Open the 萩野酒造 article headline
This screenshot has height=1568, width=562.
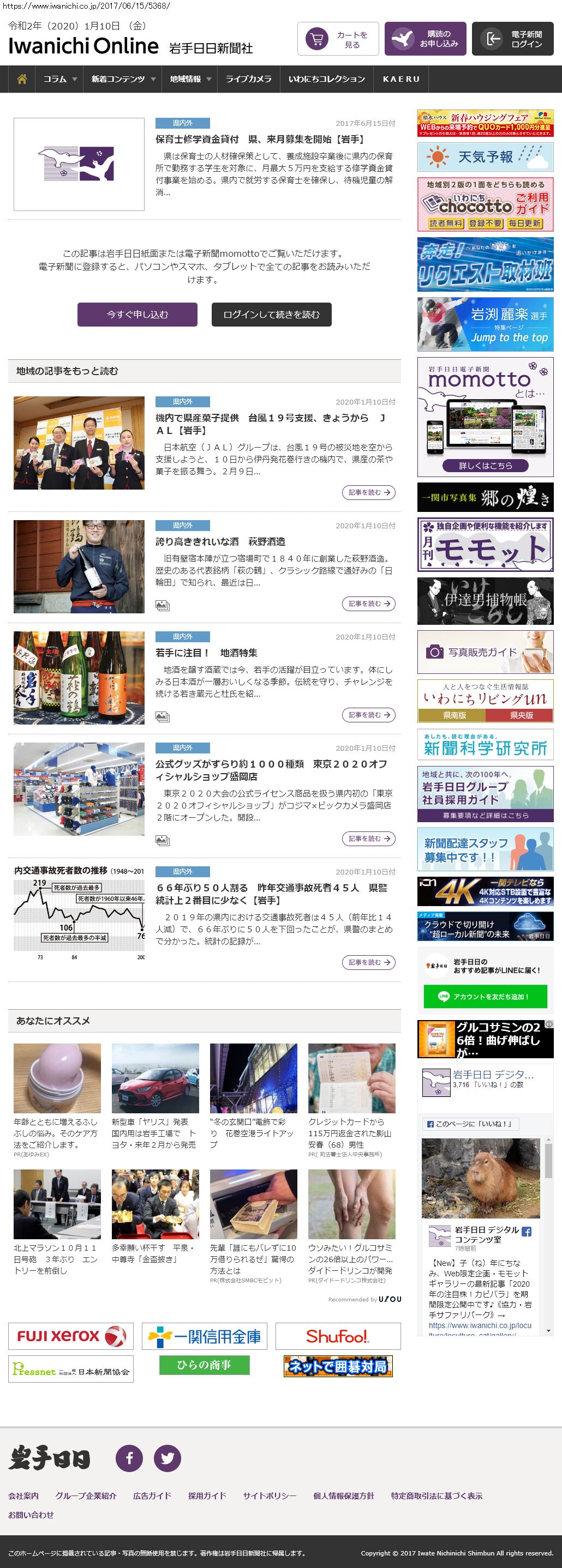point(220,541)
